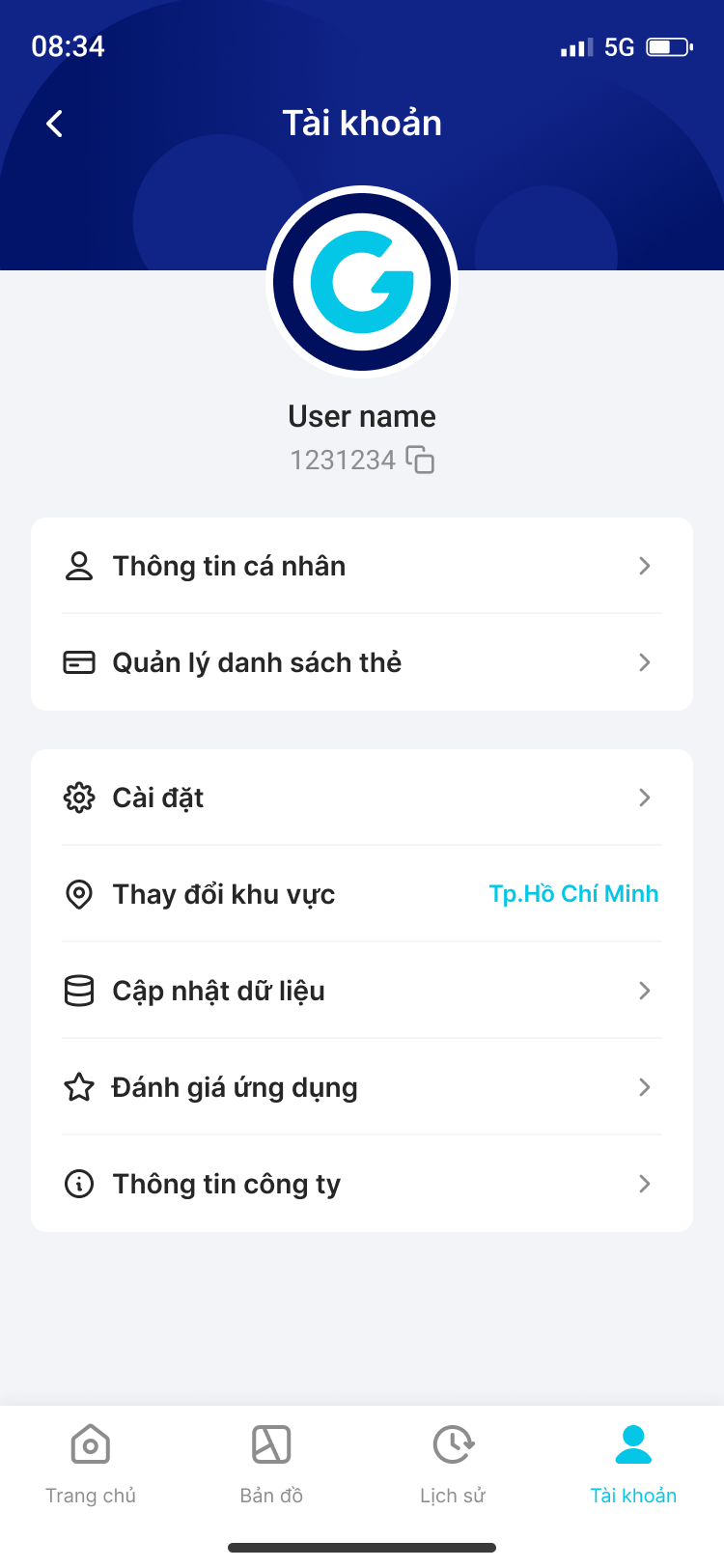The image size is (724, 1568).
Task: Switch to the Lịch sử tab
Action: pyautogui.click(x=453, y=1464)
